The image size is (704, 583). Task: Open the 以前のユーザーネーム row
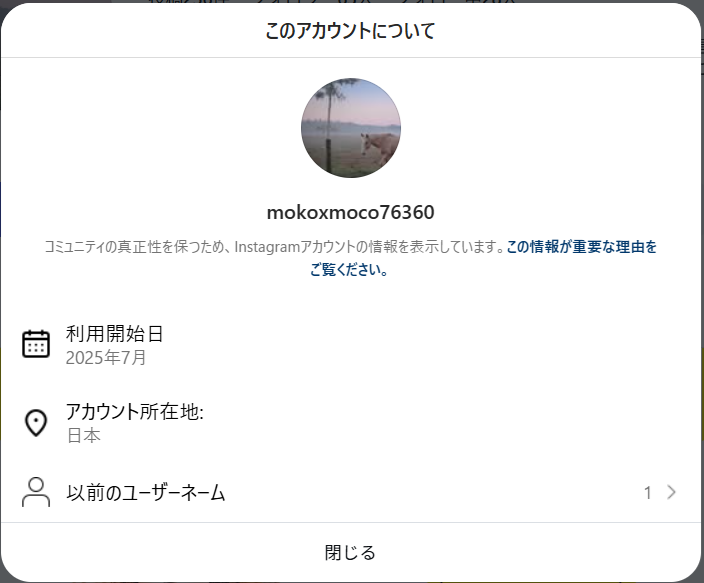click(x=350, y=492)
